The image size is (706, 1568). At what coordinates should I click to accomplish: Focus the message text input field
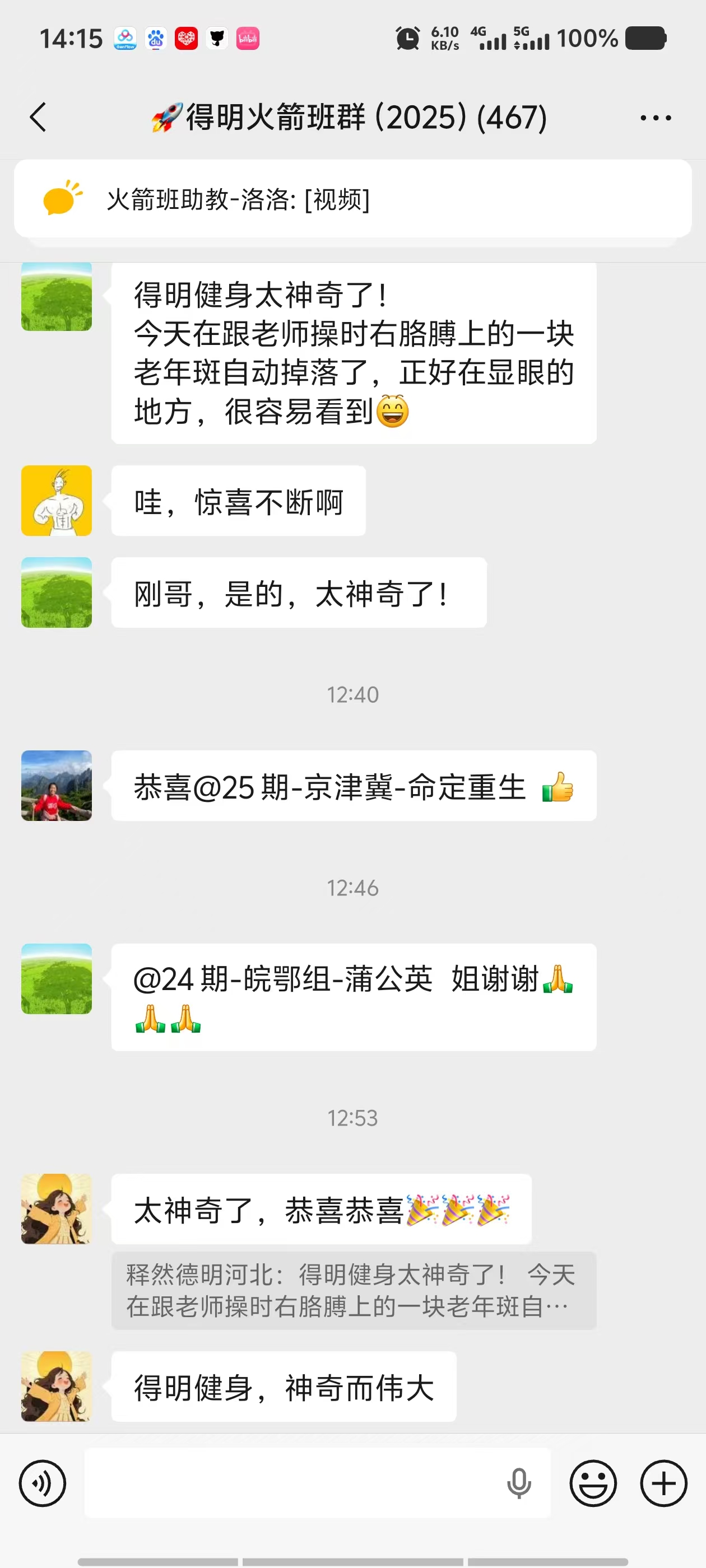(x=292, y=1483)
